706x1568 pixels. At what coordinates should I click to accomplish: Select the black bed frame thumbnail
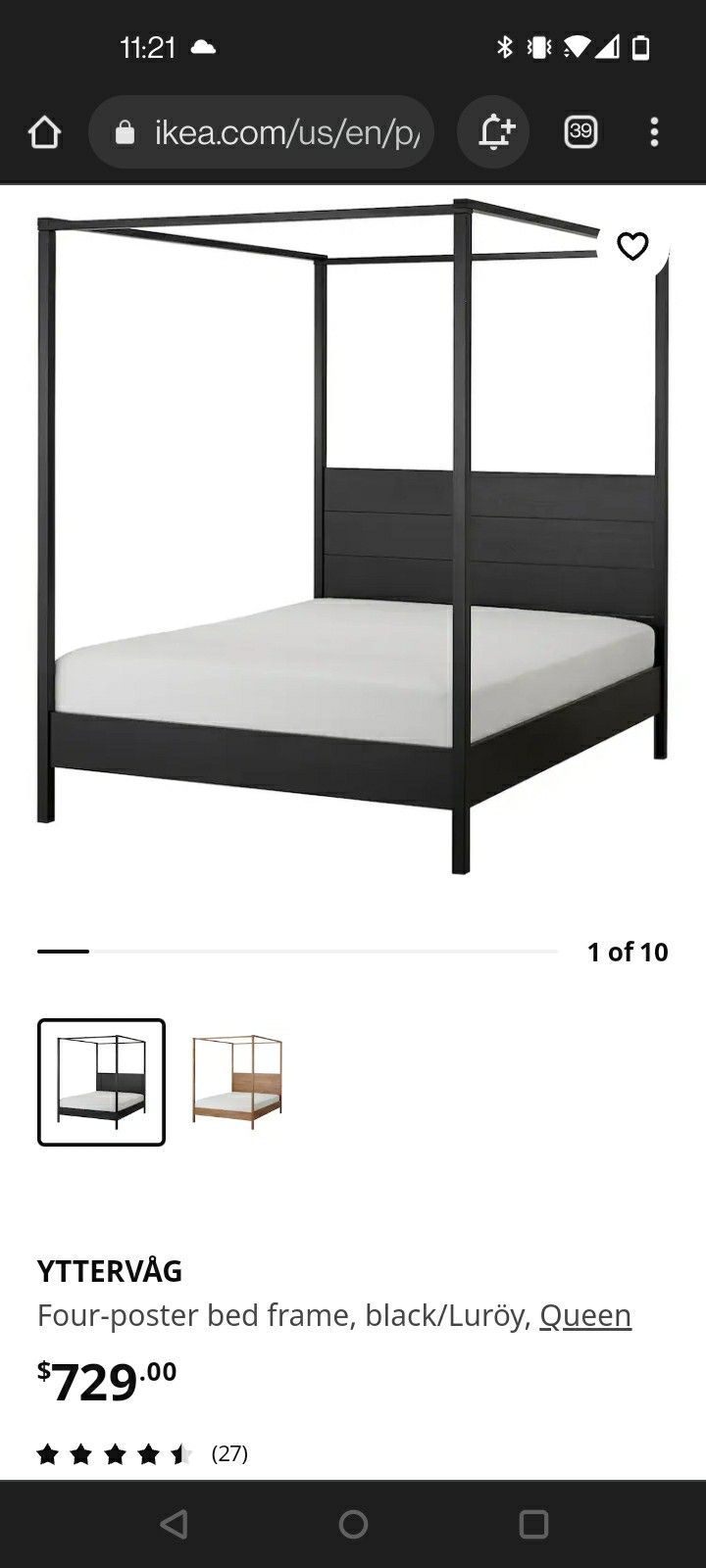point(102,1082)
